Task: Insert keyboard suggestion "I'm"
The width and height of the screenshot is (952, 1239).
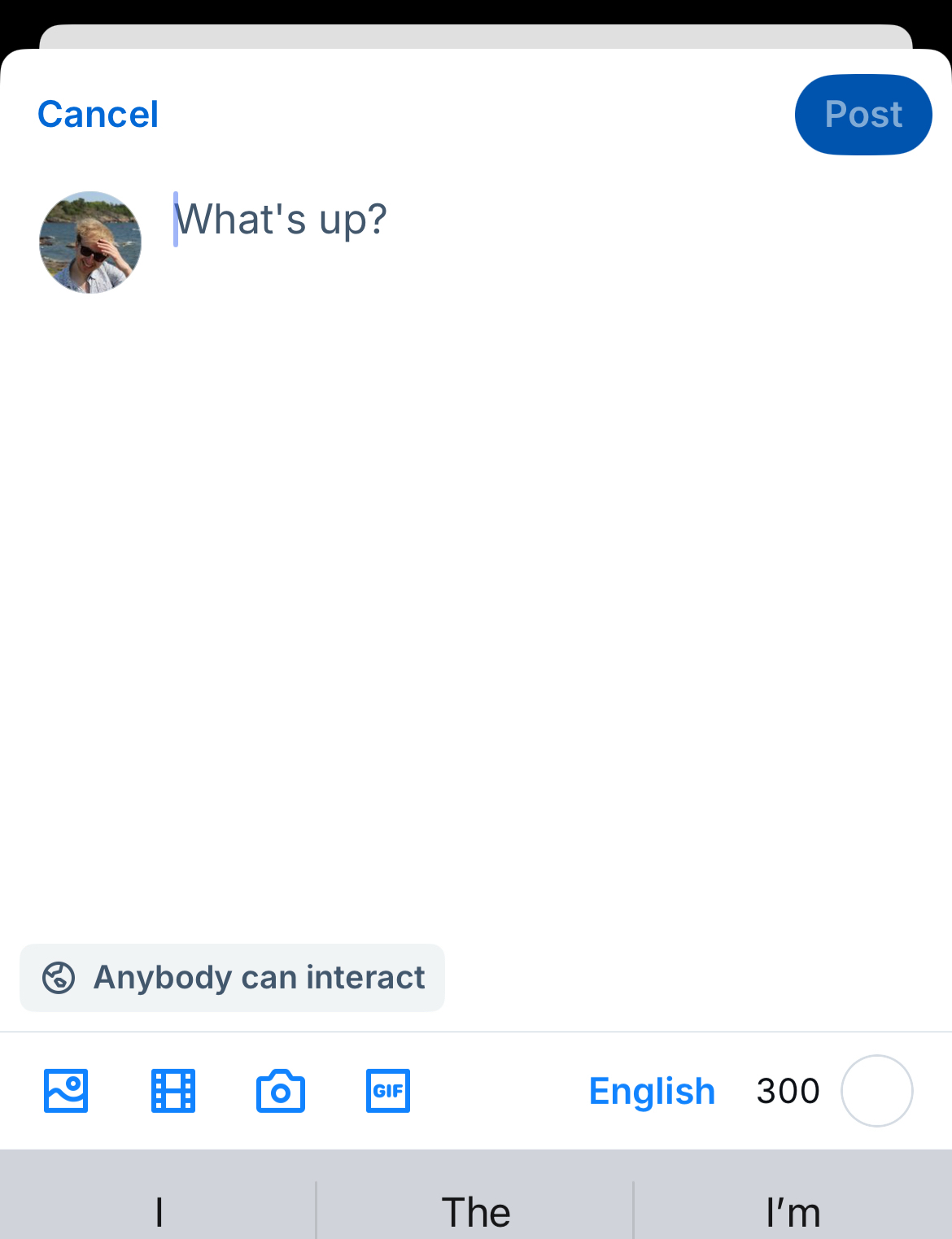Action: [793, 1212]
